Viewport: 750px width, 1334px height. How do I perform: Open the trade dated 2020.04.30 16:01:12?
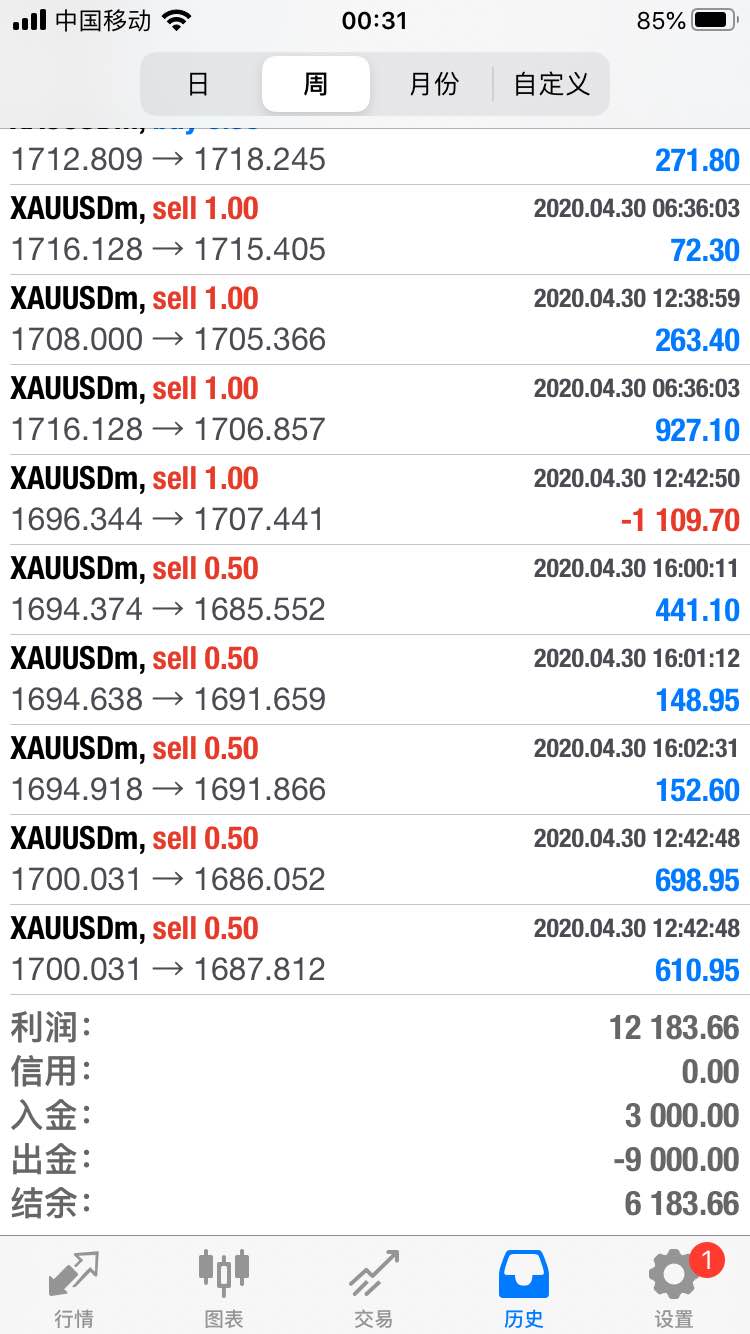[375, 680]
